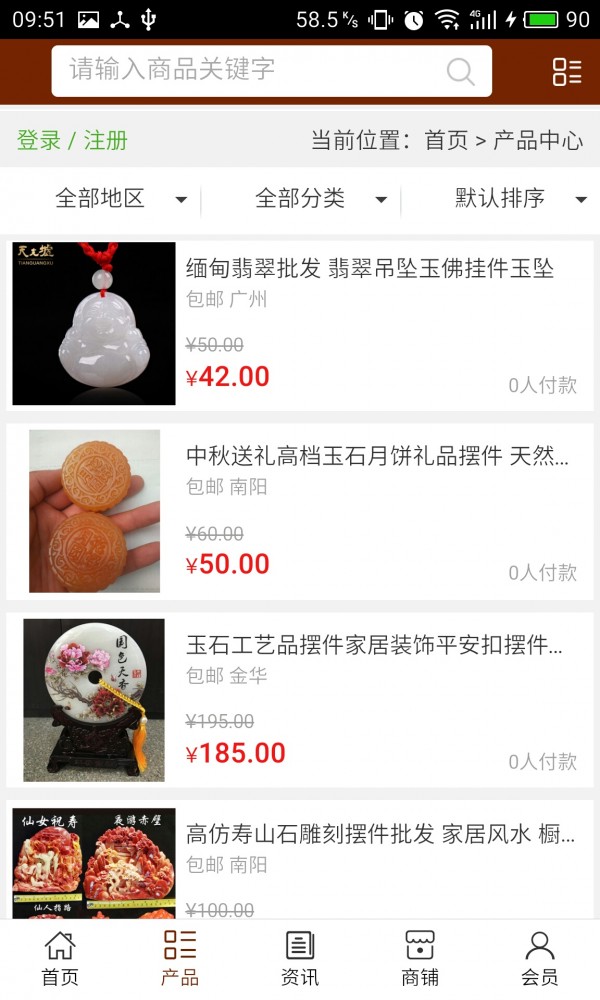Open the 注册 register link
600x1000 pixels.
[106, 140]
